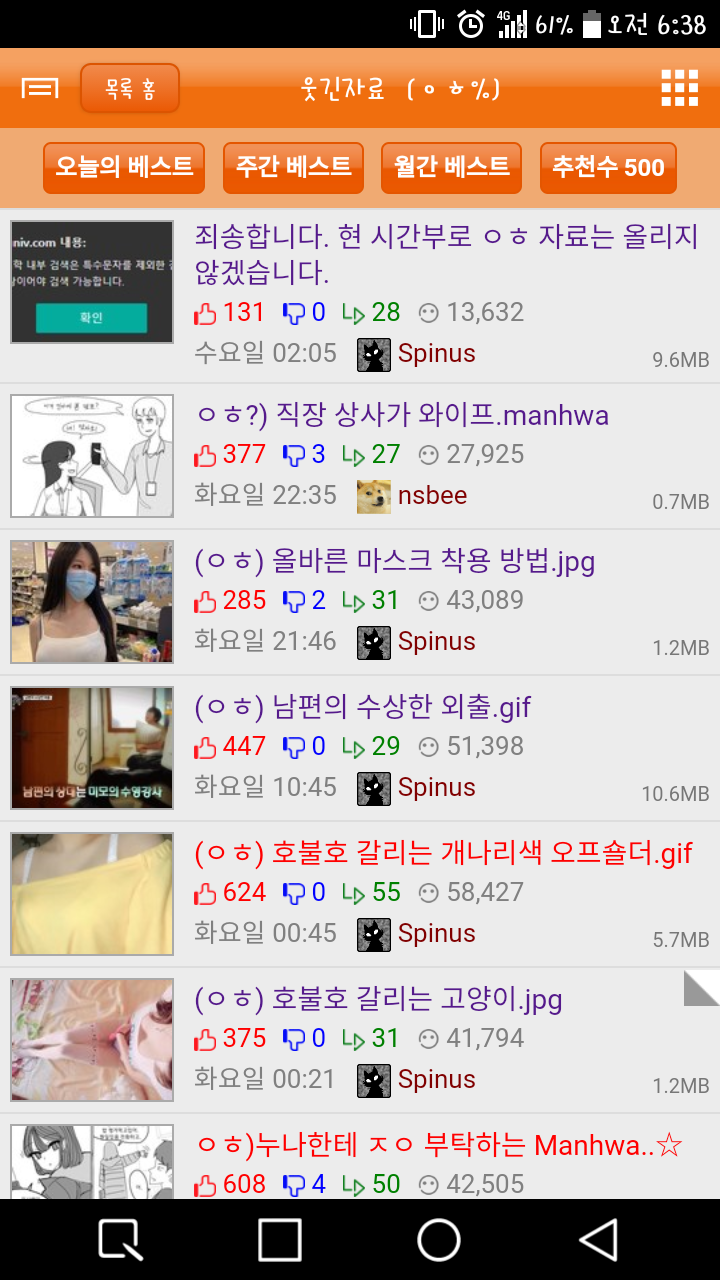720x1280 pixels.
Task: Open the post 호불호 갈리는 고양이.jpg
Action: pyautogui.click(x=379, y=999)
